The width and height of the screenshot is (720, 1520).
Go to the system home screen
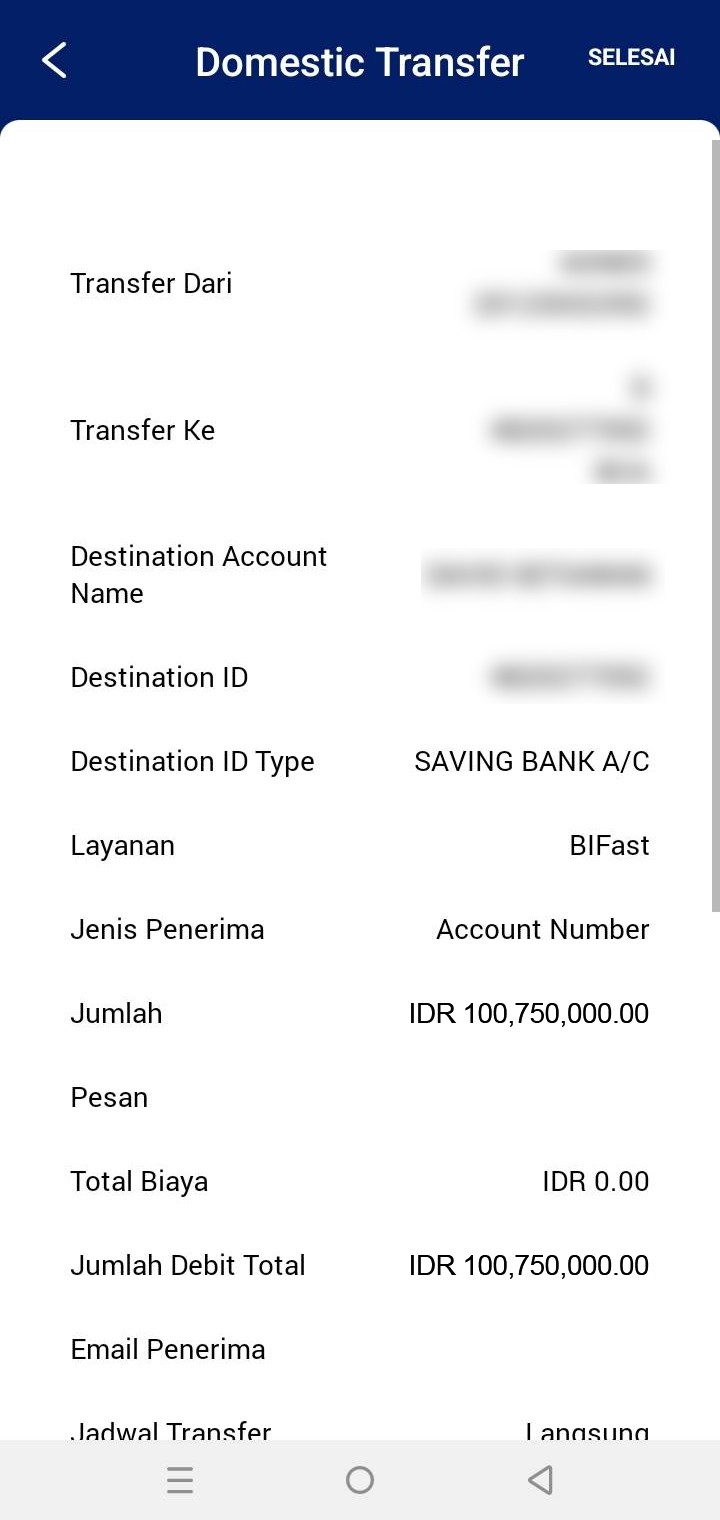(360, 1480)
